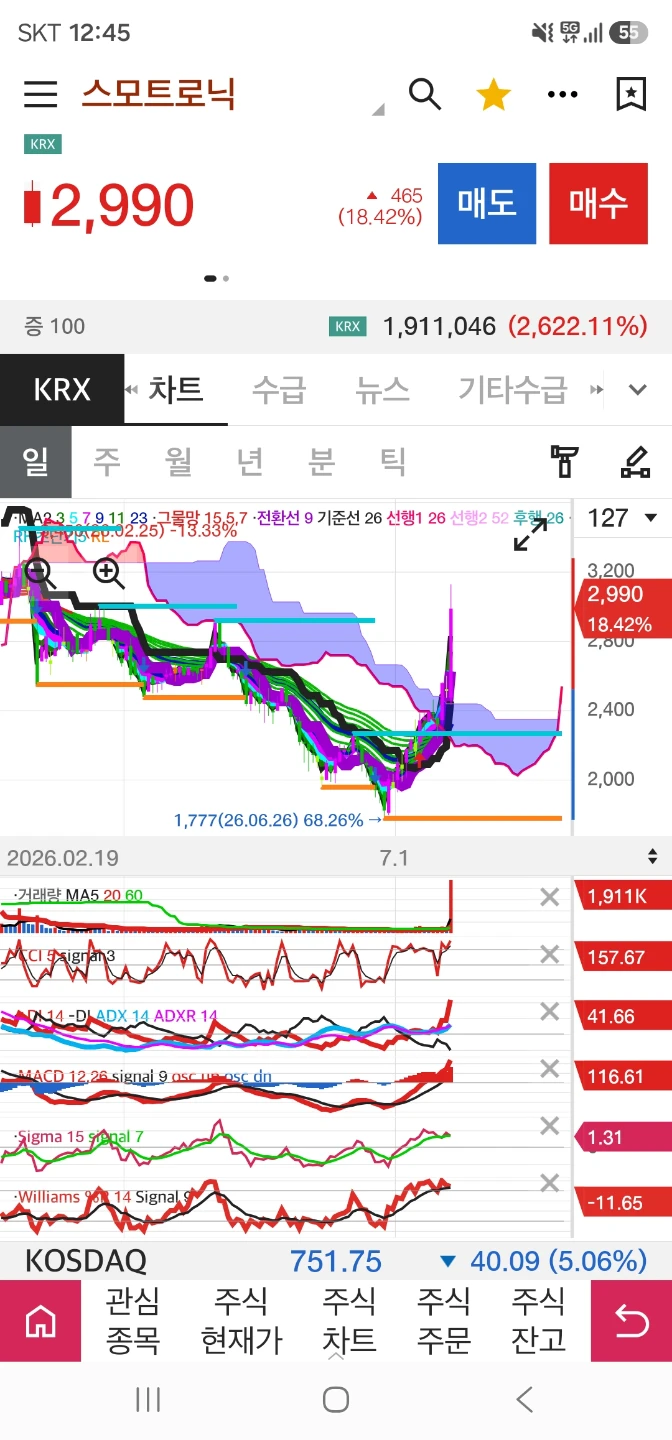Screen dimensions: 672x1440
Task: Open the hamburger menu
Action: (41, 94)
